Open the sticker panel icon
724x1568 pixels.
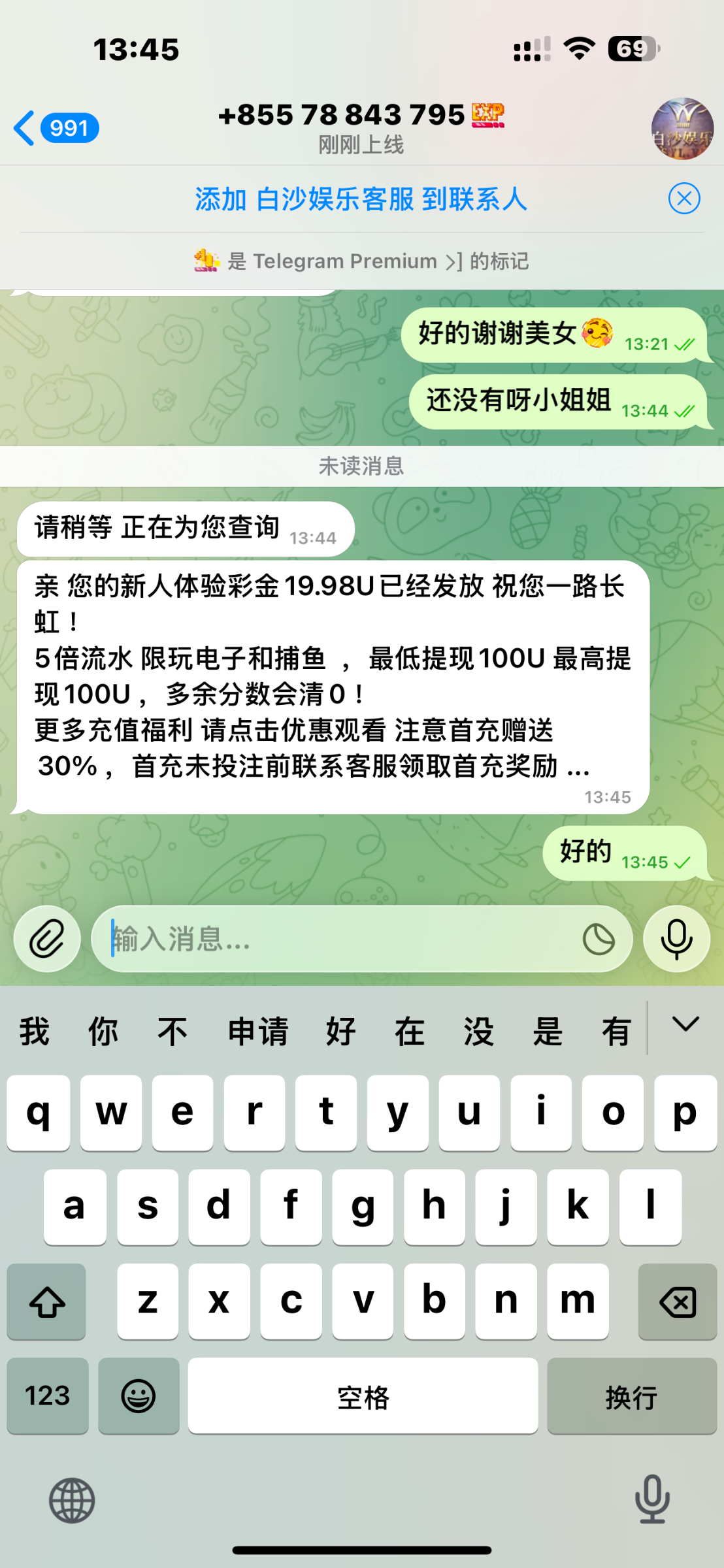click(x=599, y=939)
